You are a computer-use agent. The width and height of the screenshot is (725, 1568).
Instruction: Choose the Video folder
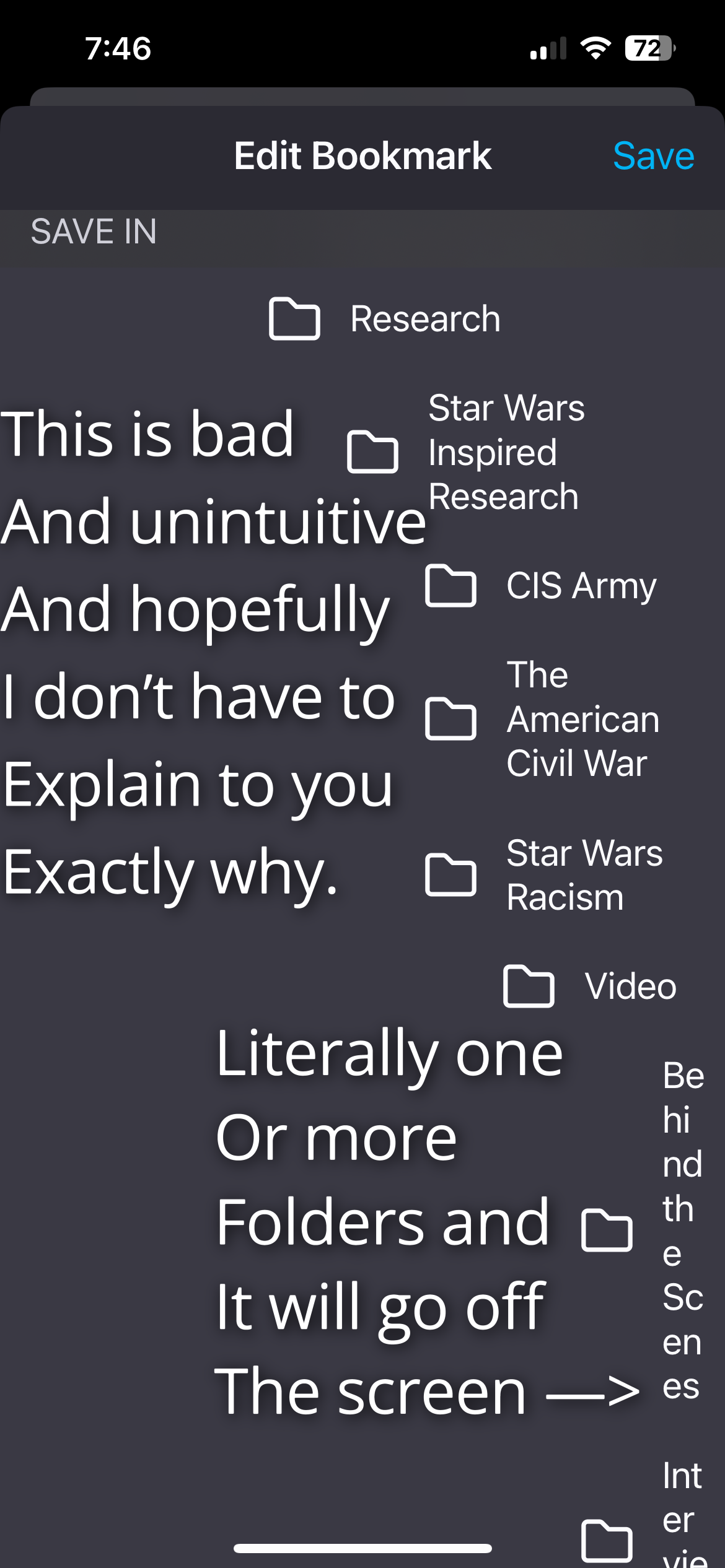coord(629,986)
